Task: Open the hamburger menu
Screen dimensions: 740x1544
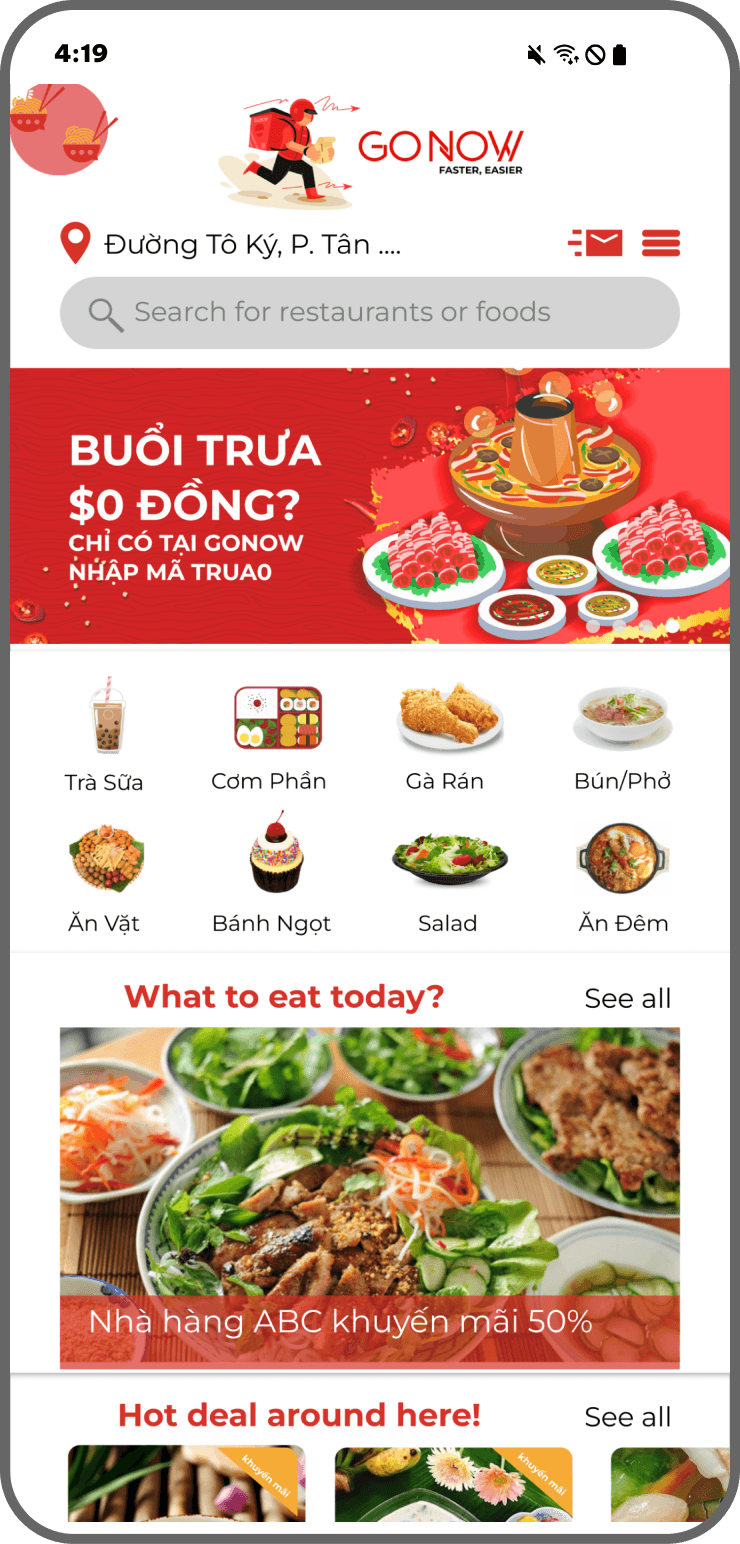Action: (661, 242)
